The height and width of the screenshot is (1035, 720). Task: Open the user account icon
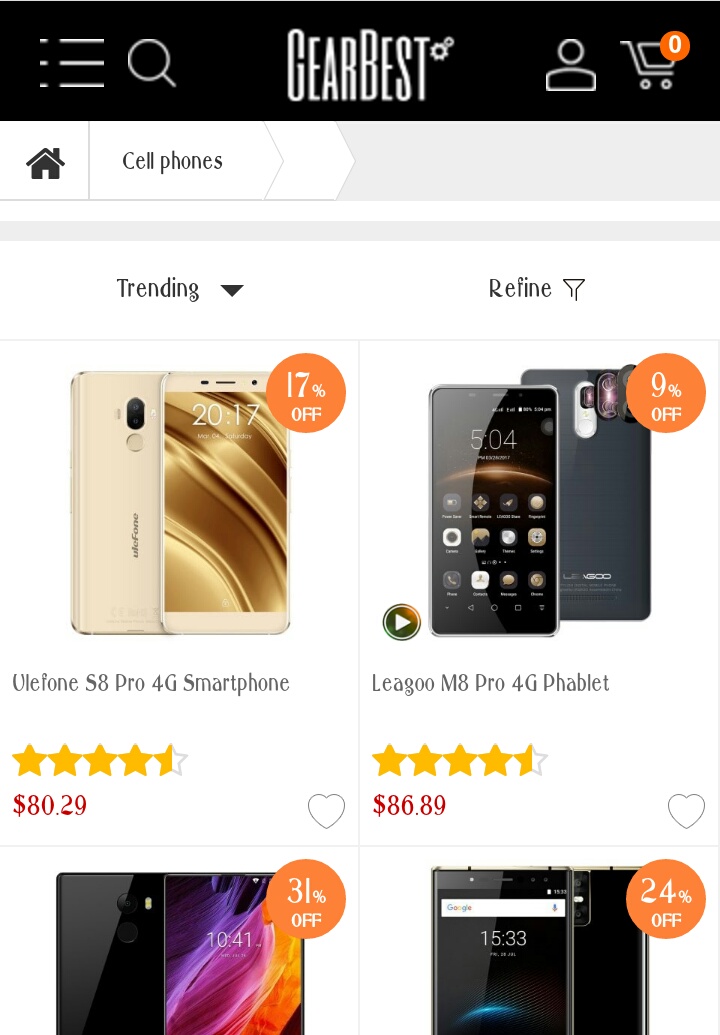571,65
